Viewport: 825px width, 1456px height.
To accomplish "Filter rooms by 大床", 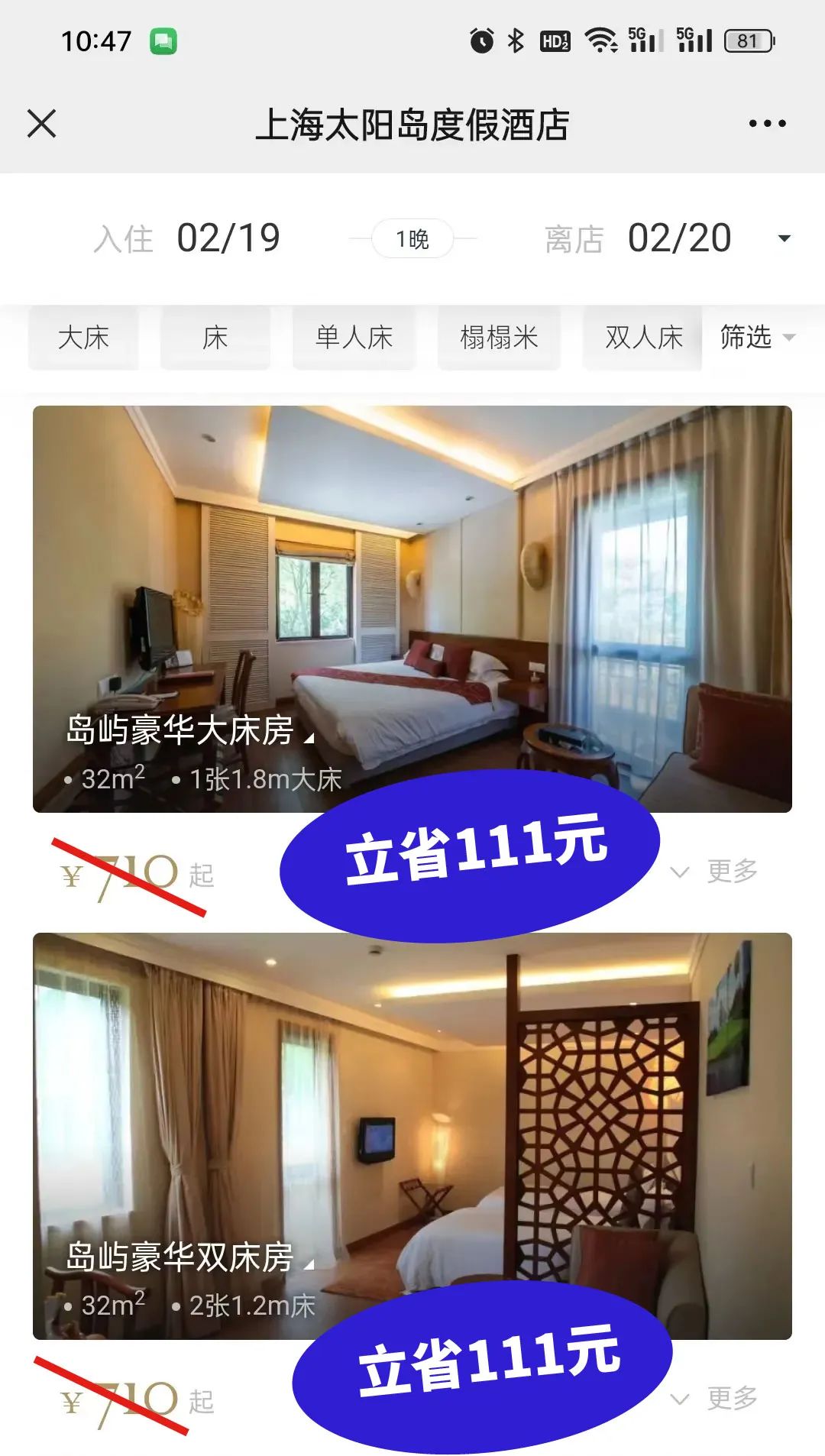I will point(83,338).
